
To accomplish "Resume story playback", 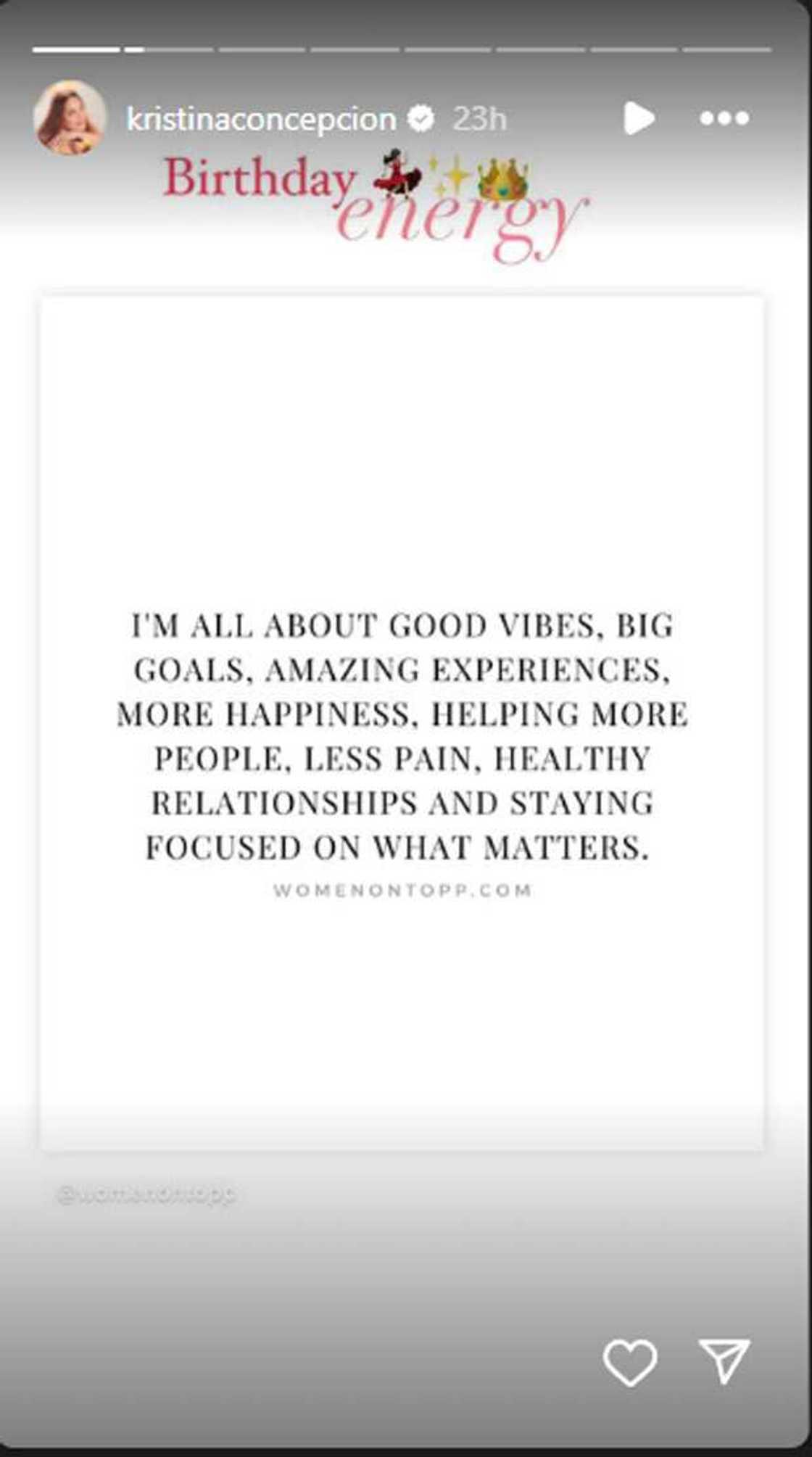I will pyautogui.click(x=639, y=117).
